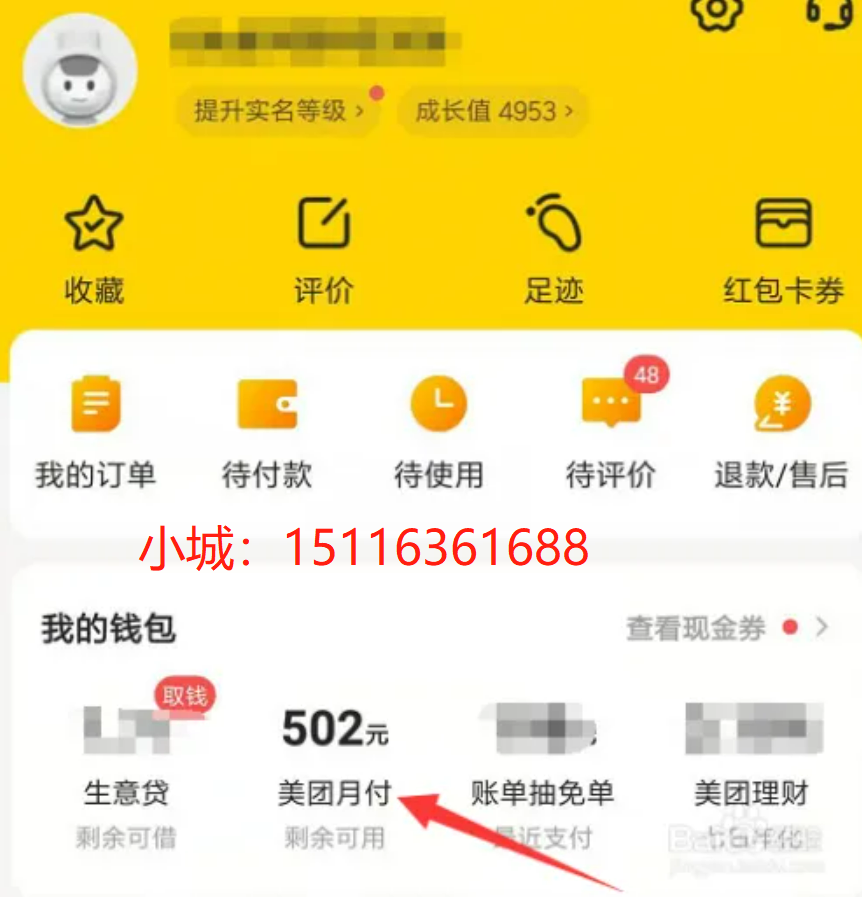This screenshot has height=909, width=862.
Task: Open 评价 reviews
Action: [324, 250]
